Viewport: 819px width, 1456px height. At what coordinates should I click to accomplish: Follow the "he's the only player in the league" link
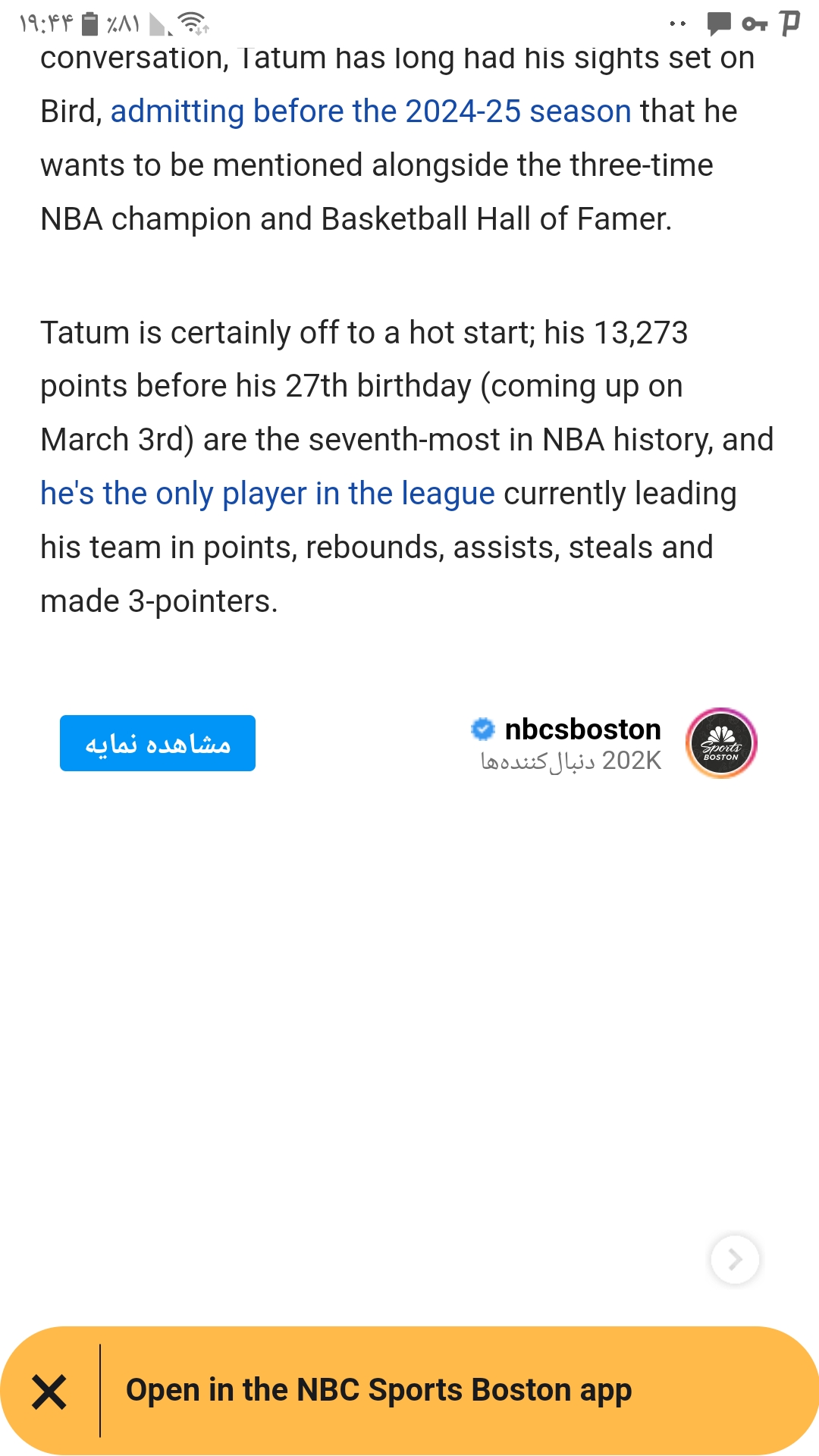[268, 494]
